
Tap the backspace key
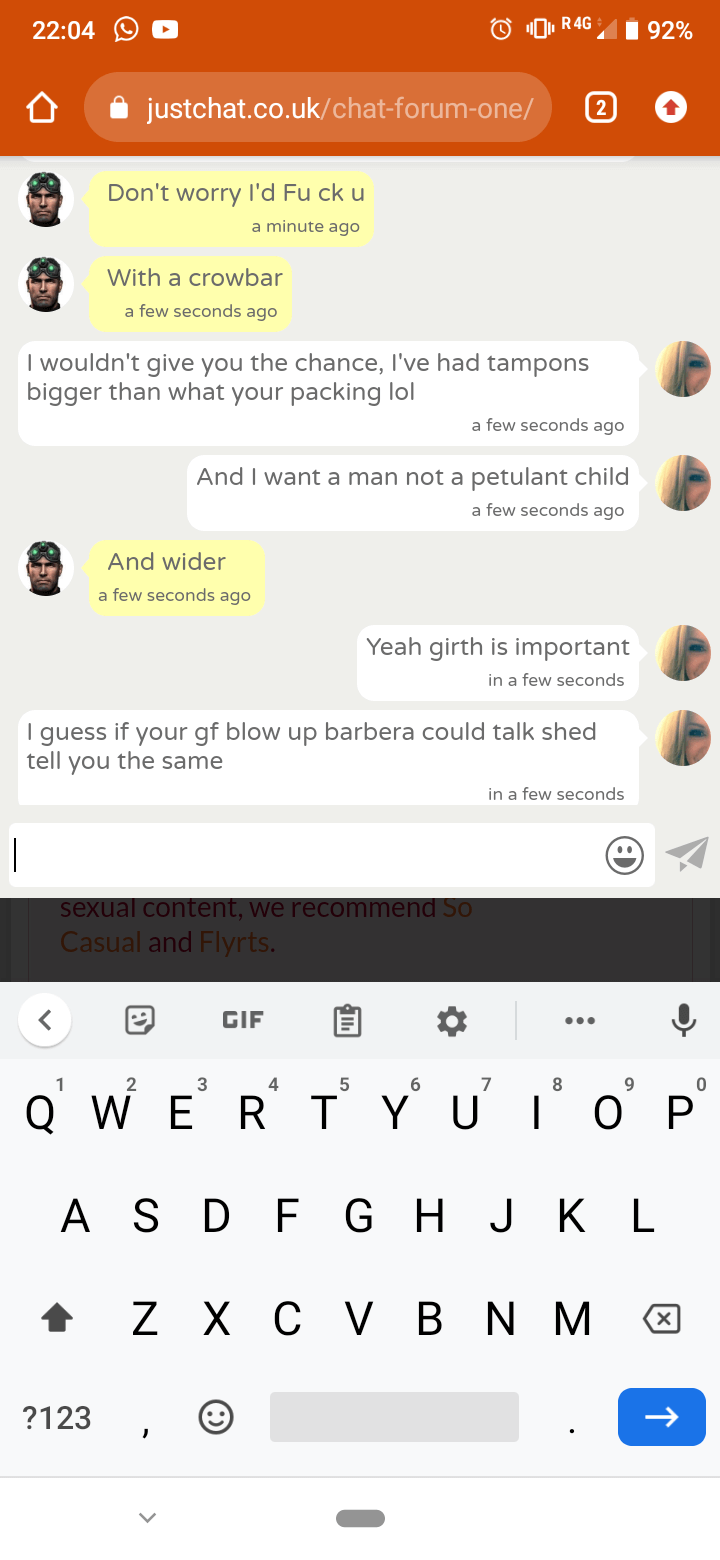pyautogui.click(x=661, y=1319)
